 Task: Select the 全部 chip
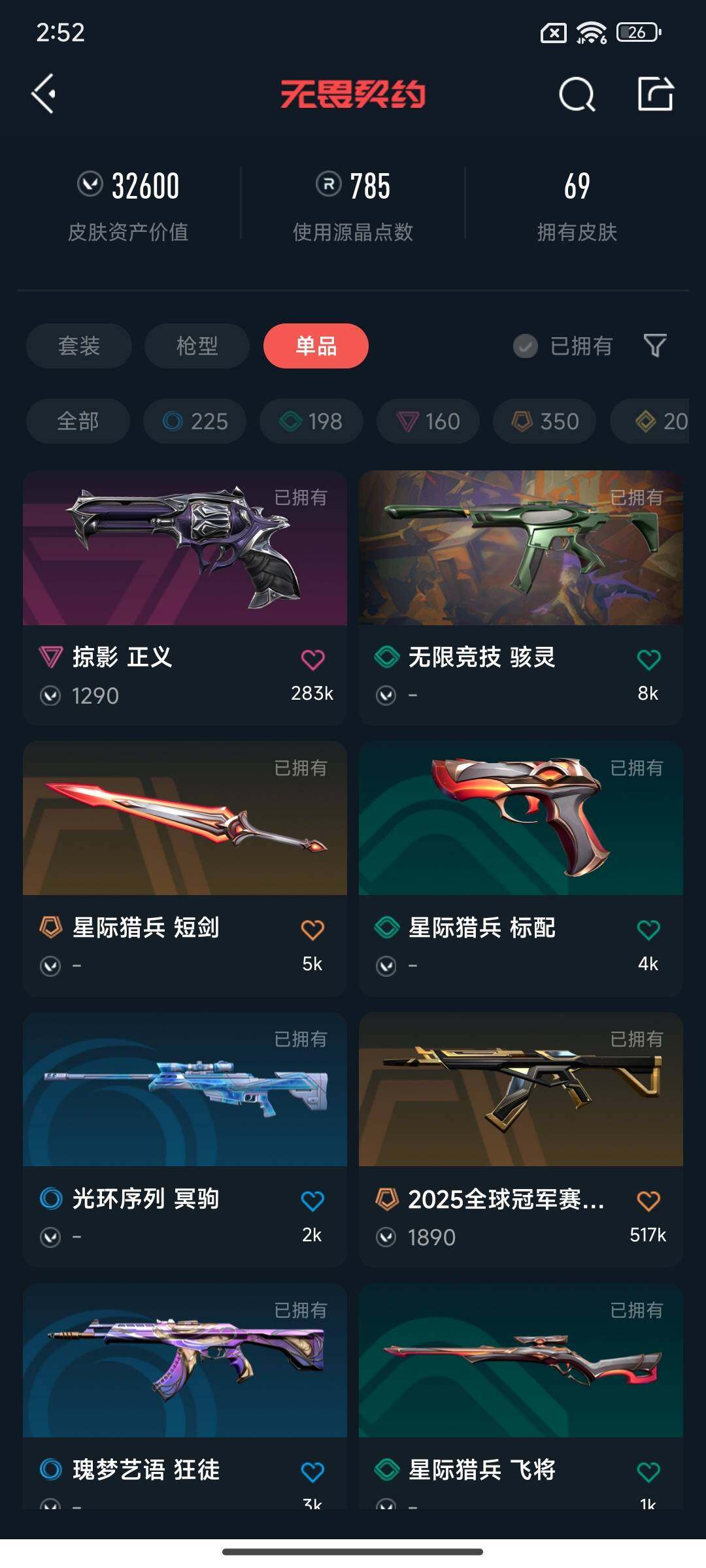point(78,421)
